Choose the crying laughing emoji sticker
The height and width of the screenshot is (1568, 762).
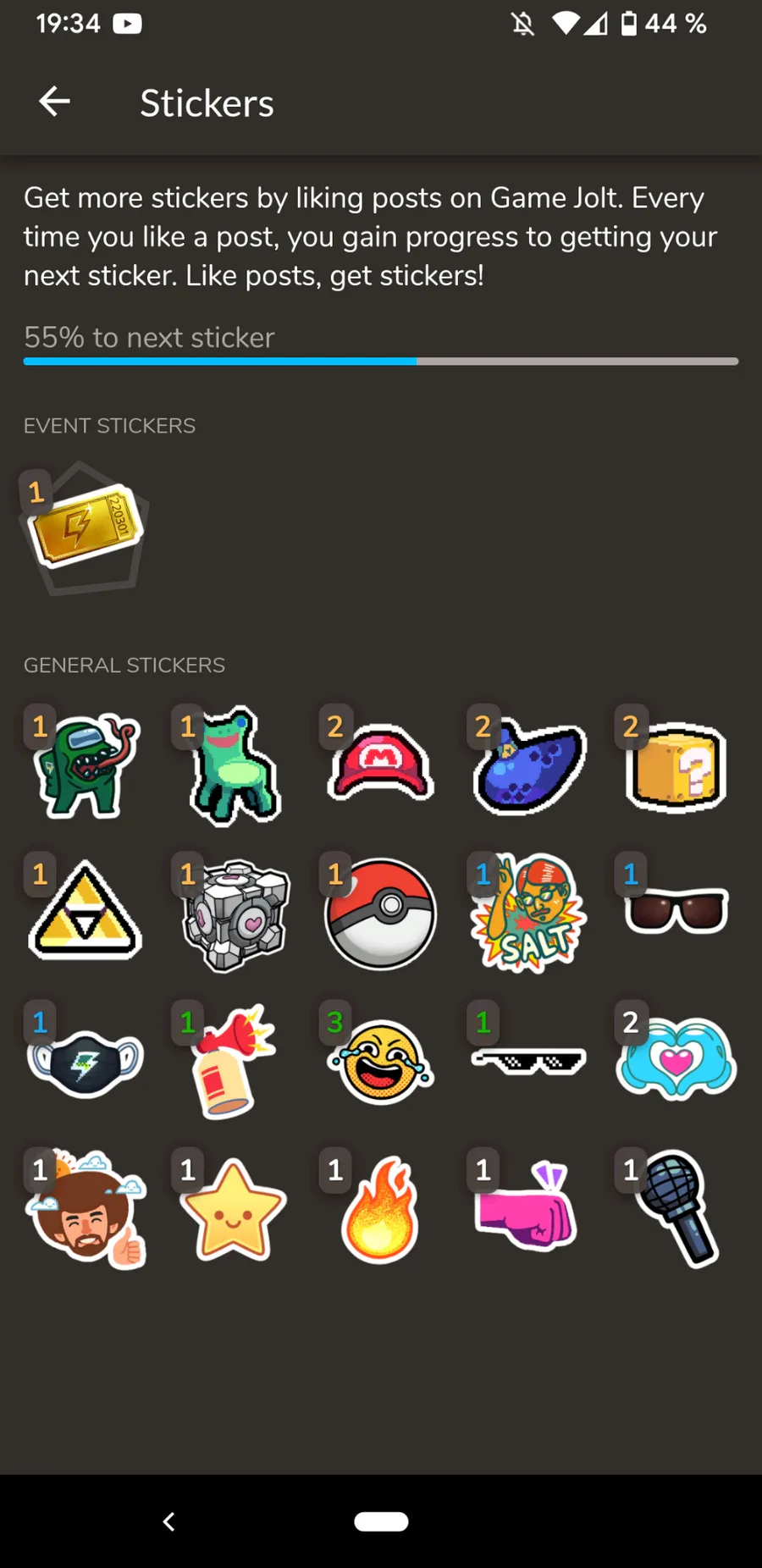pyautogui.click(x=382, y=1062)
